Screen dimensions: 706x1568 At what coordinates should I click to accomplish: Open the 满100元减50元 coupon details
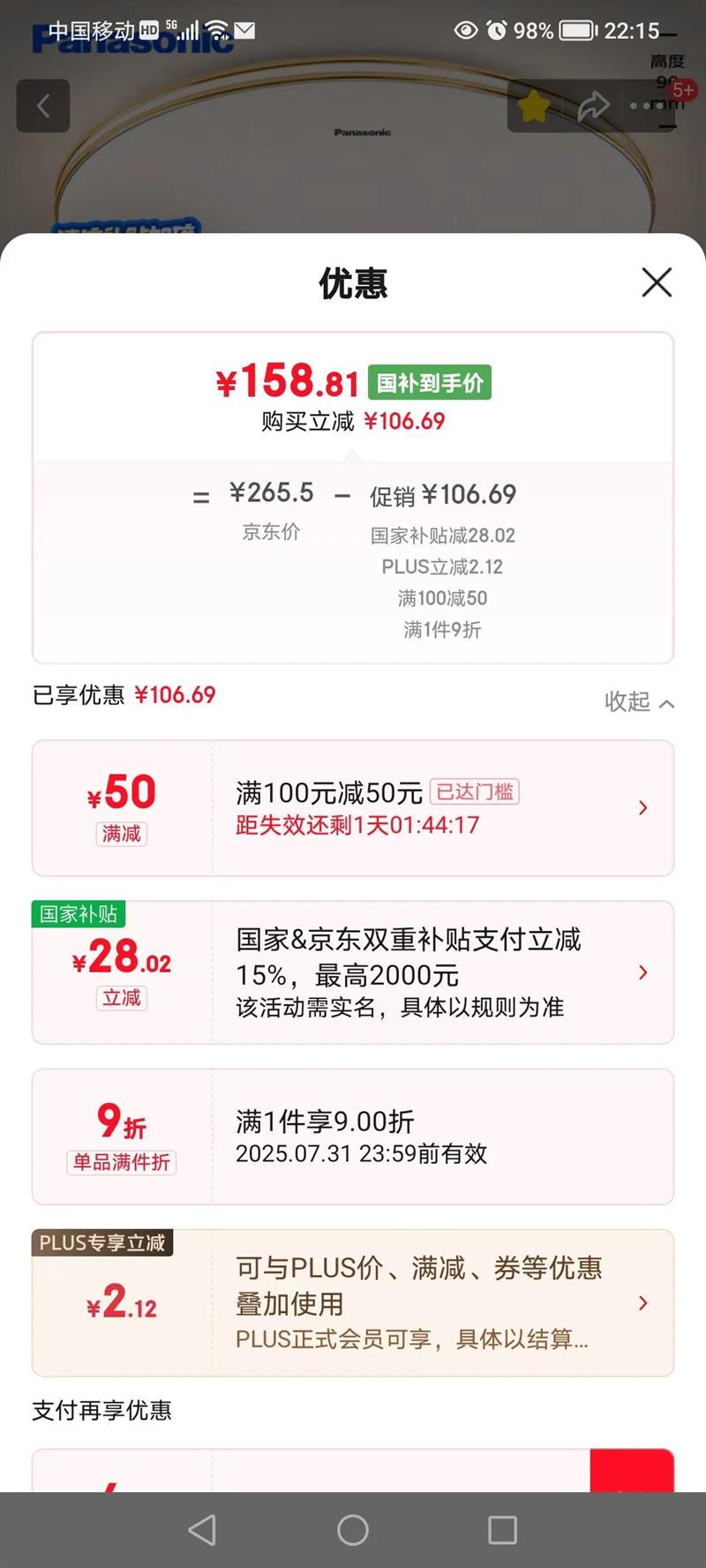point(642,808)
